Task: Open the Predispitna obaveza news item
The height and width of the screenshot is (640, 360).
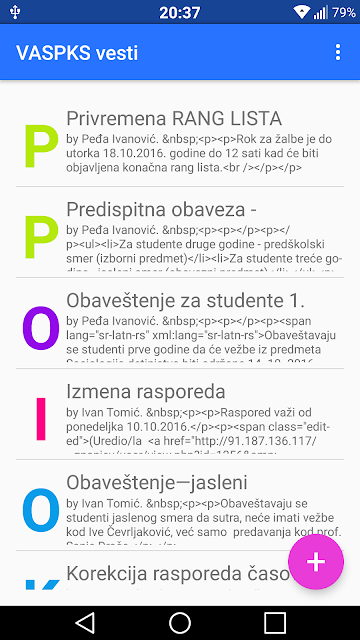Action: 180,232
